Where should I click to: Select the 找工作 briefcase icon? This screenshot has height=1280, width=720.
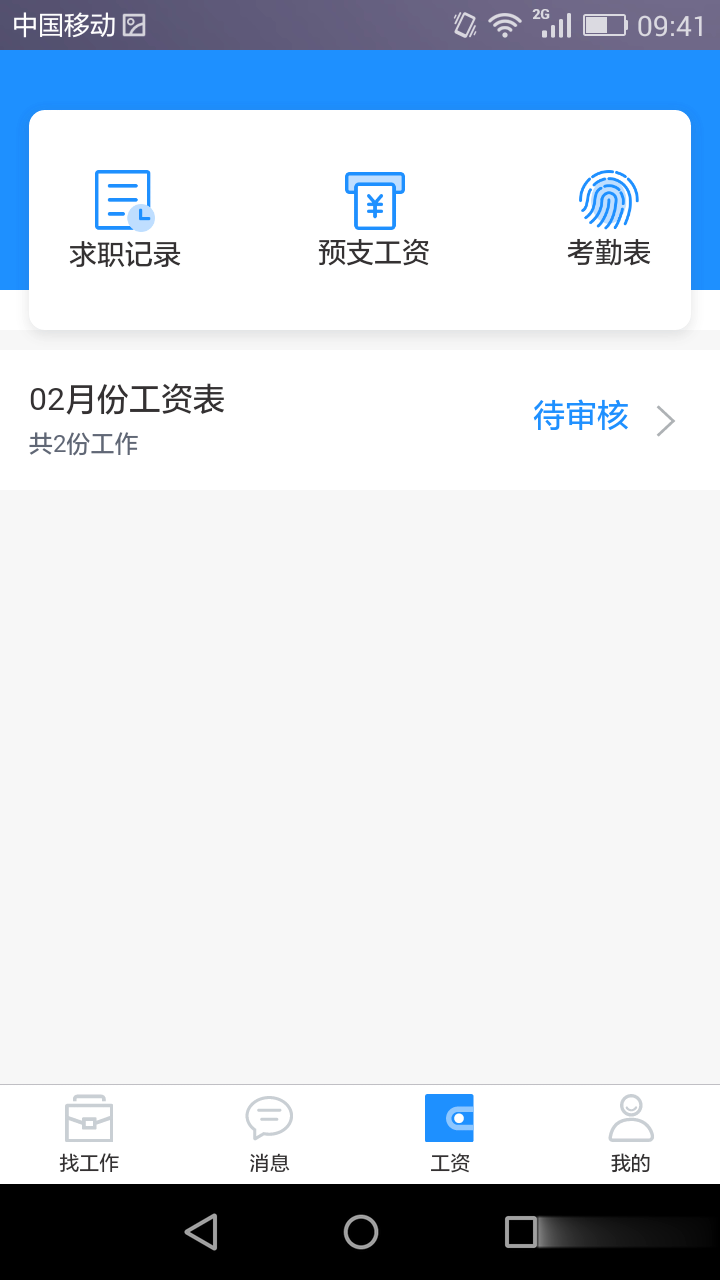tap(89, 1117)
